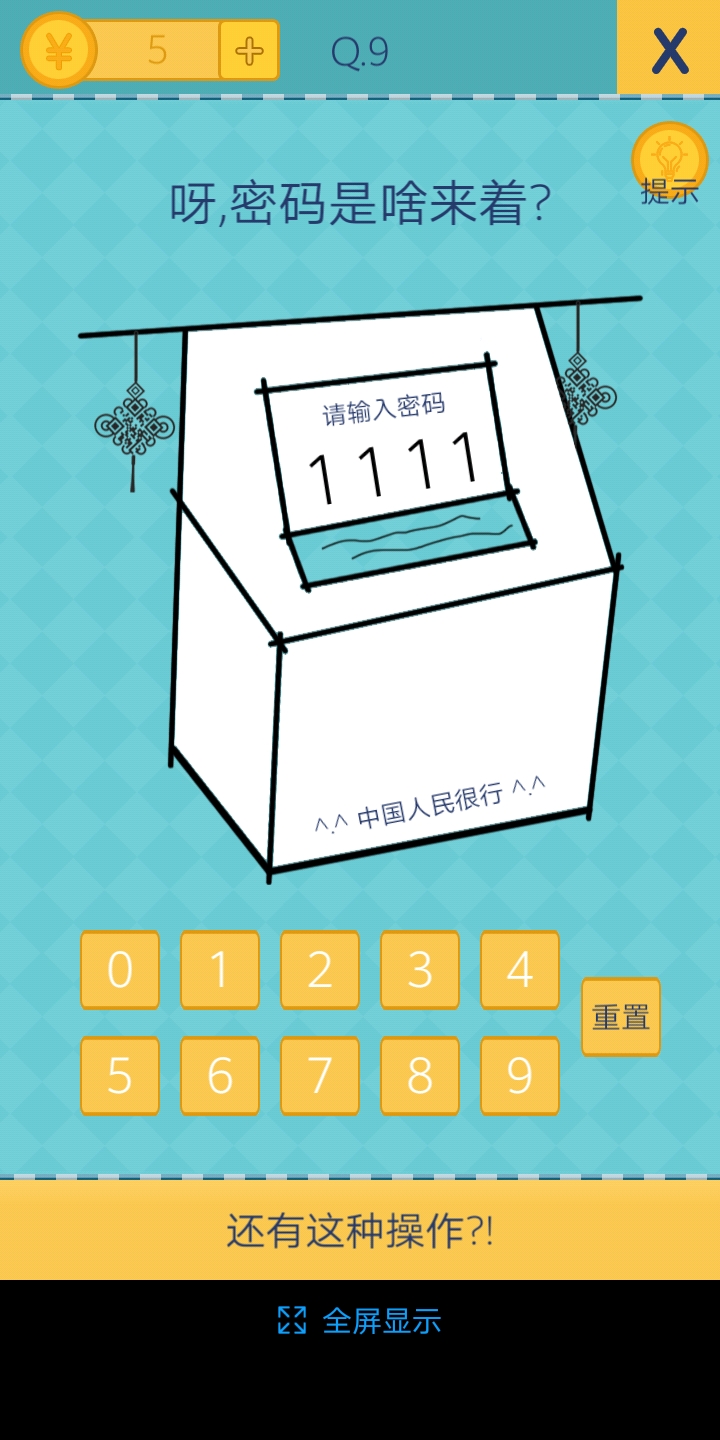Input digit 8
The image size is (720, 1440).
420,1075
